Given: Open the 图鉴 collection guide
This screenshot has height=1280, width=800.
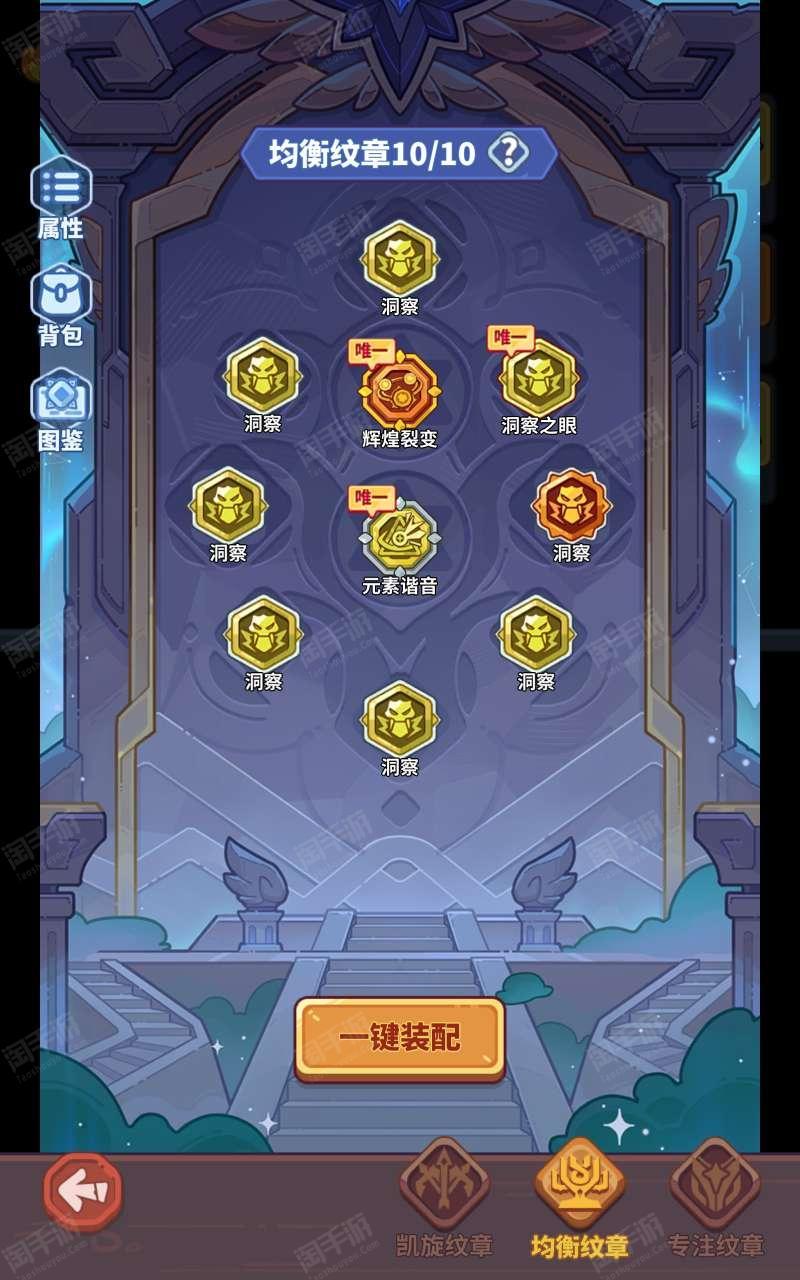Looking at the screenshot, I should [61, 411].
